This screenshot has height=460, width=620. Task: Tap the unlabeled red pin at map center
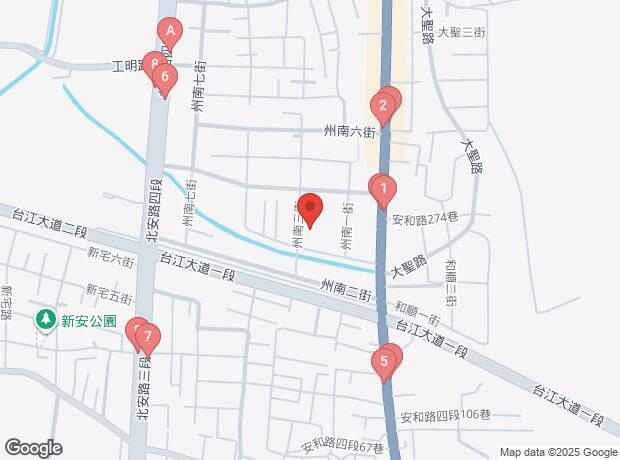[x=310, y=209]
